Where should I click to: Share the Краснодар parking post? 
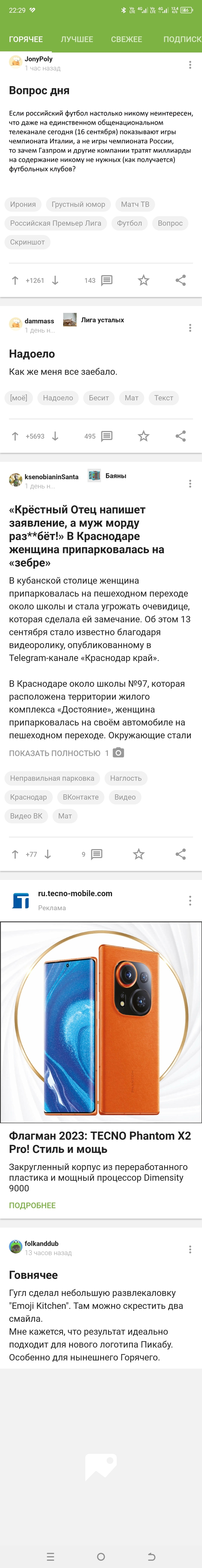click(181, 855)
